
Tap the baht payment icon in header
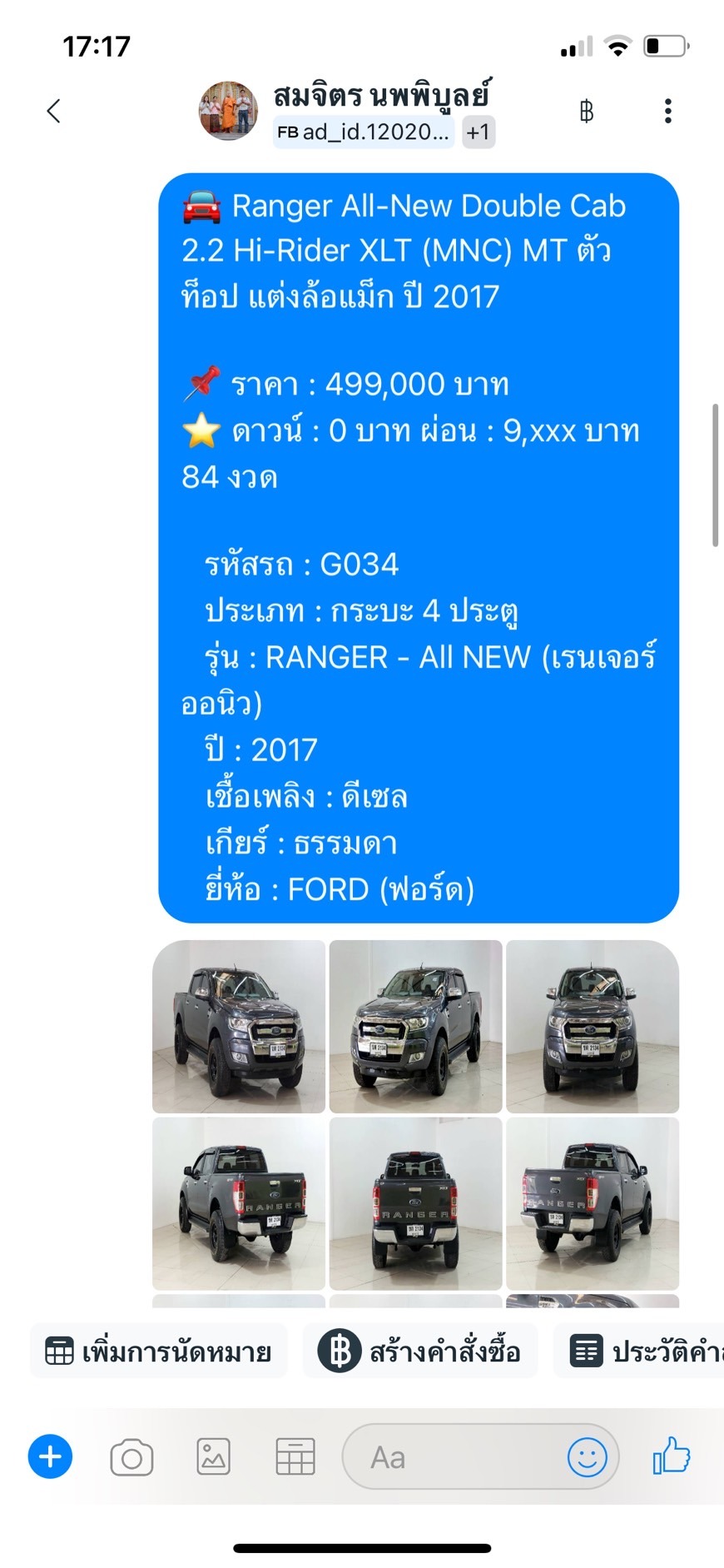click(x=587, y=111)
